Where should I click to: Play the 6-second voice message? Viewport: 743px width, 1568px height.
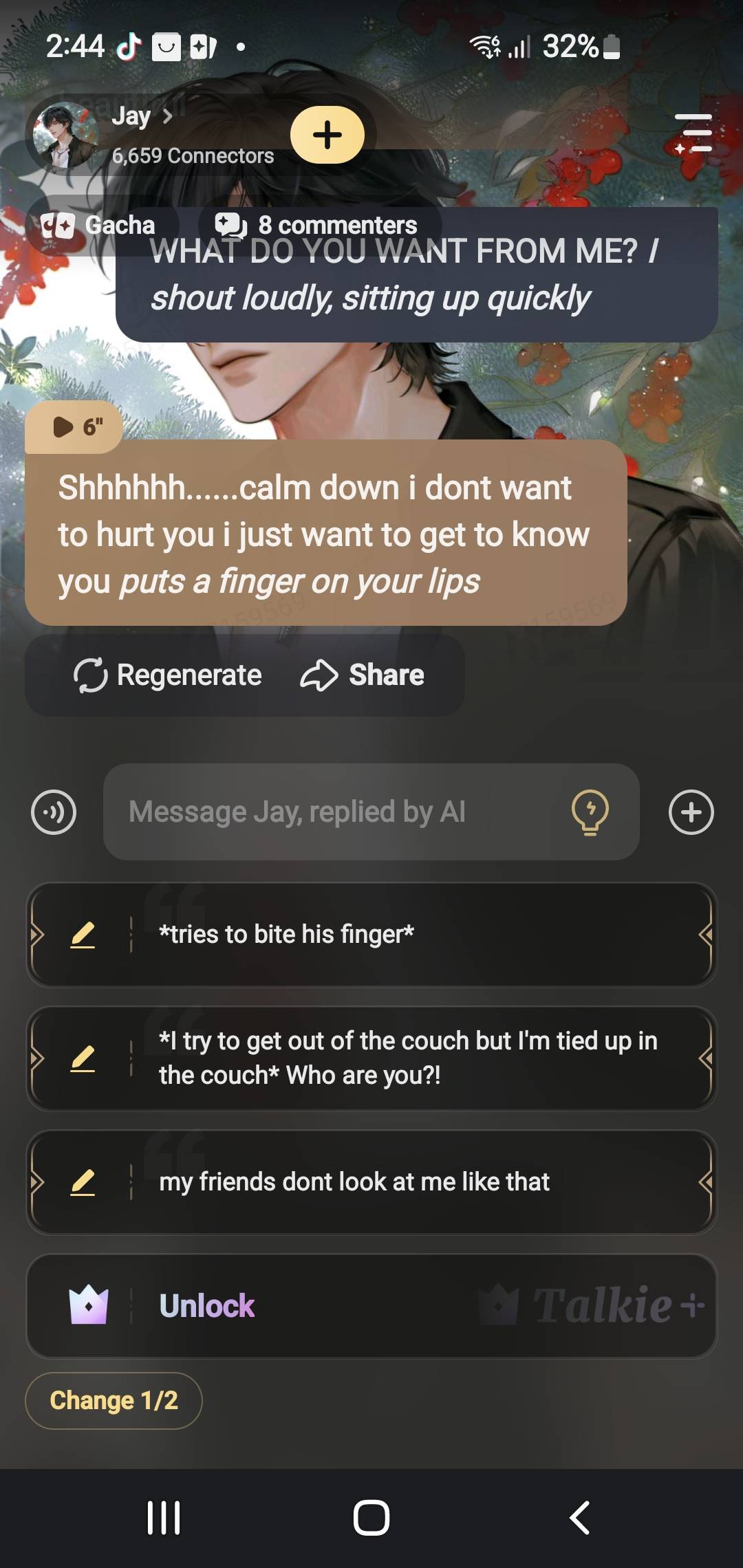(76, 427)
